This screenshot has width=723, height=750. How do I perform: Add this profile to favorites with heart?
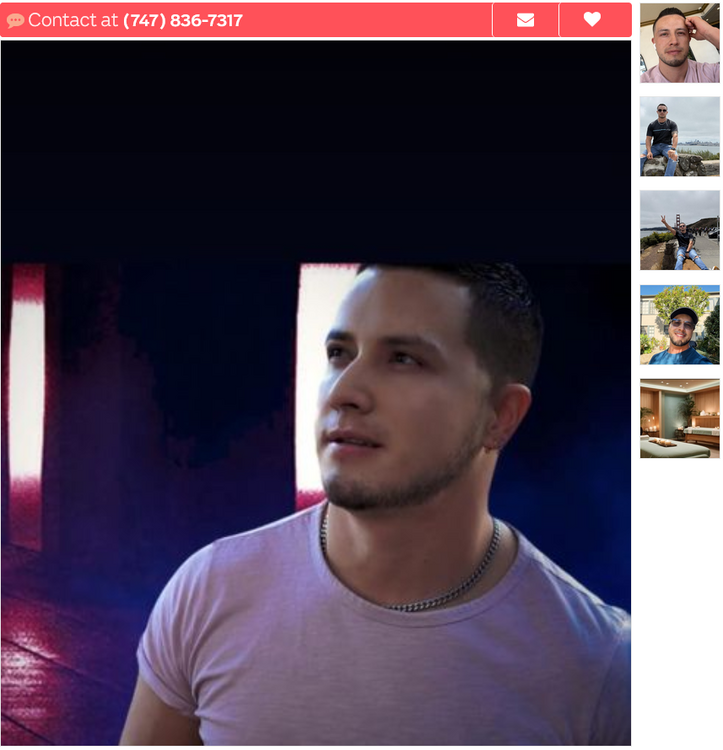592,20
